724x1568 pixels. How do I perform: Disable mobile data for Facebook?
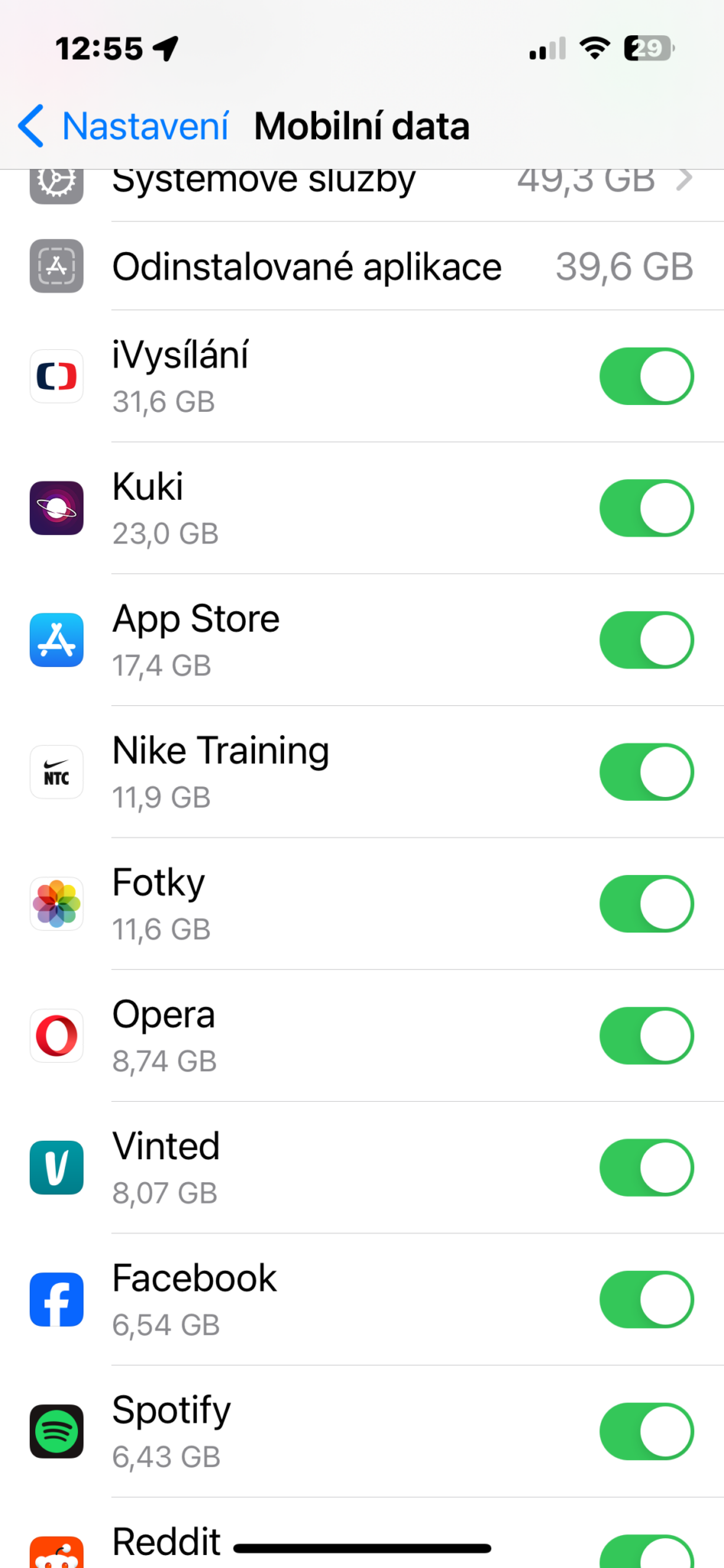647,1299
